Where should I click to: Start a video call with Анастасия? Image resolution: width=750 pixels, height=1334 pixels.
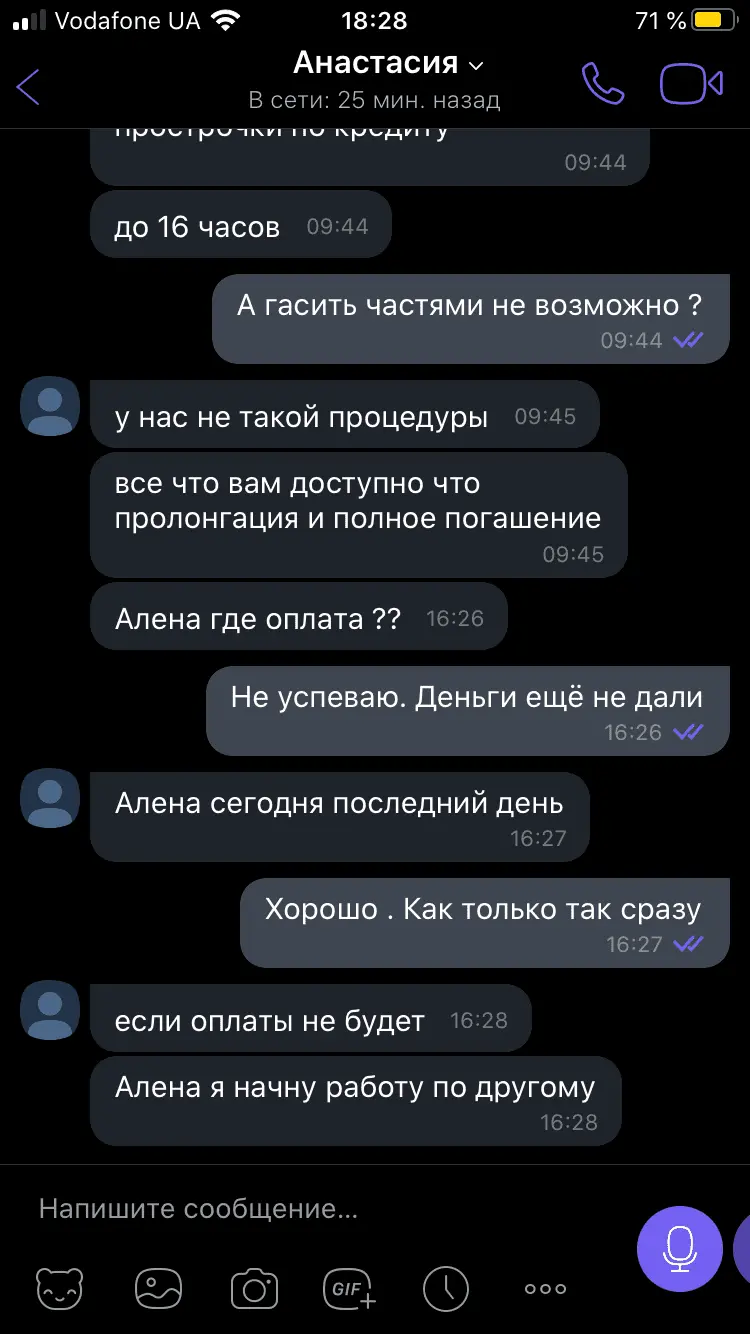point(691,85)
